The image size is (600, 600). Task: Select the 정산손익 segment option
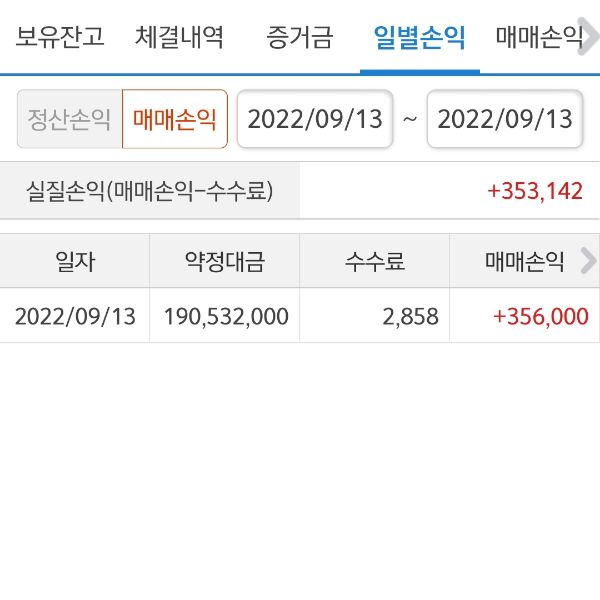[x=69, y=119]
